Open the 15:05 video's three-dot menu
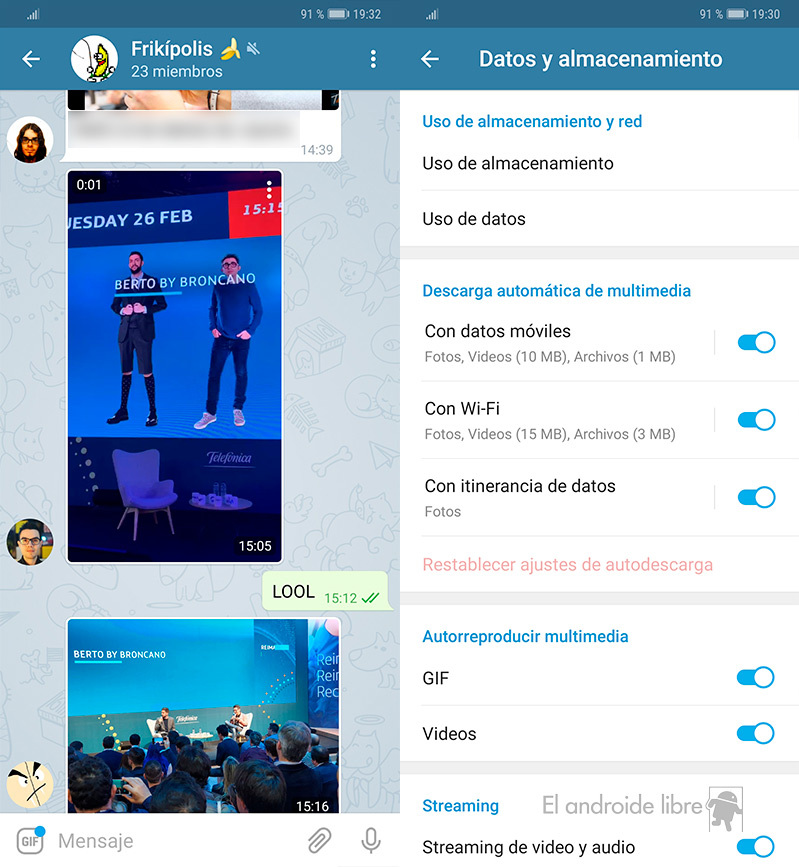The width and height of the screenshot is (799, 867). tap(269, 188)
